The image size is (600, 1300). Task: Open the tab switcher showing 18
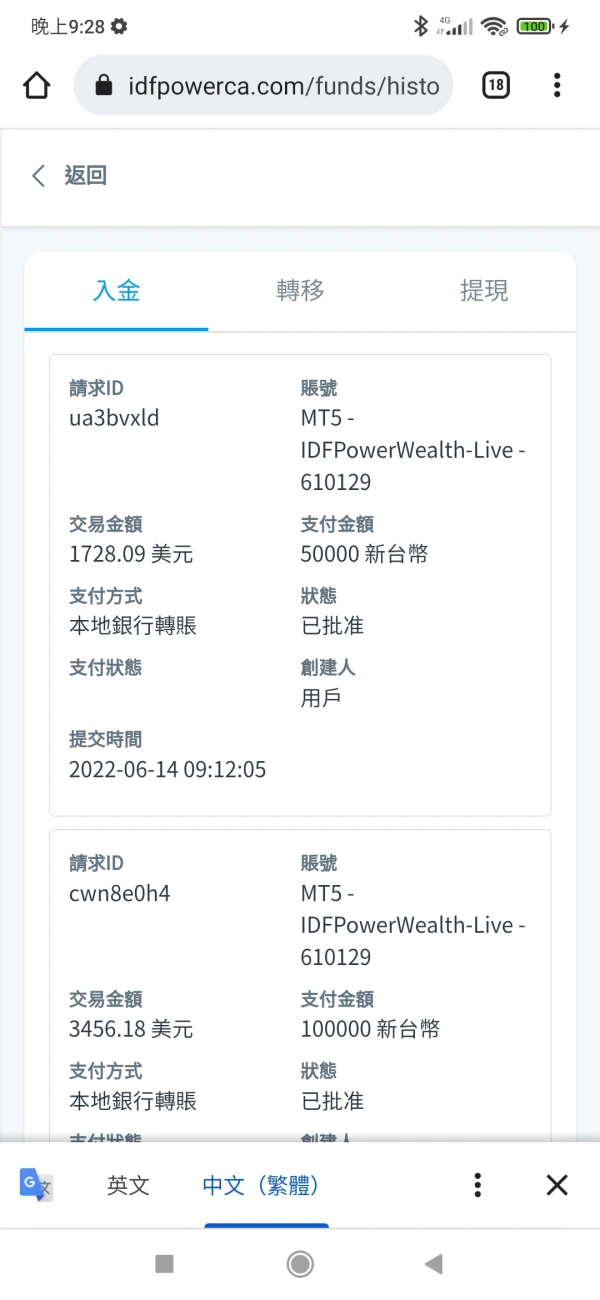coord(495,85)
